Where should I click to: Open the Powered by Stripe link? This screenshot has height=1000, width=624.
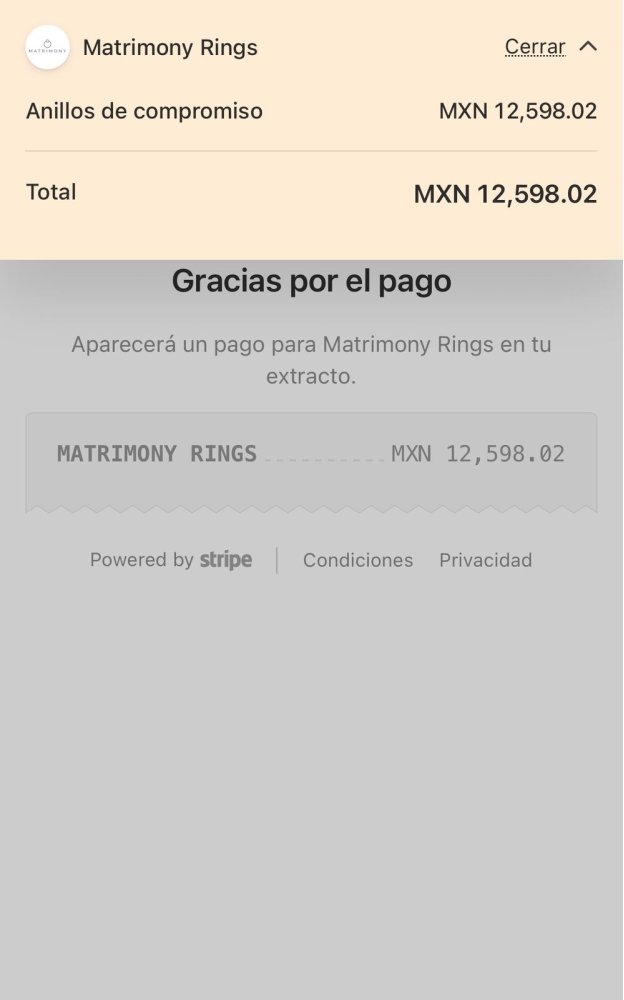(171, 560)
